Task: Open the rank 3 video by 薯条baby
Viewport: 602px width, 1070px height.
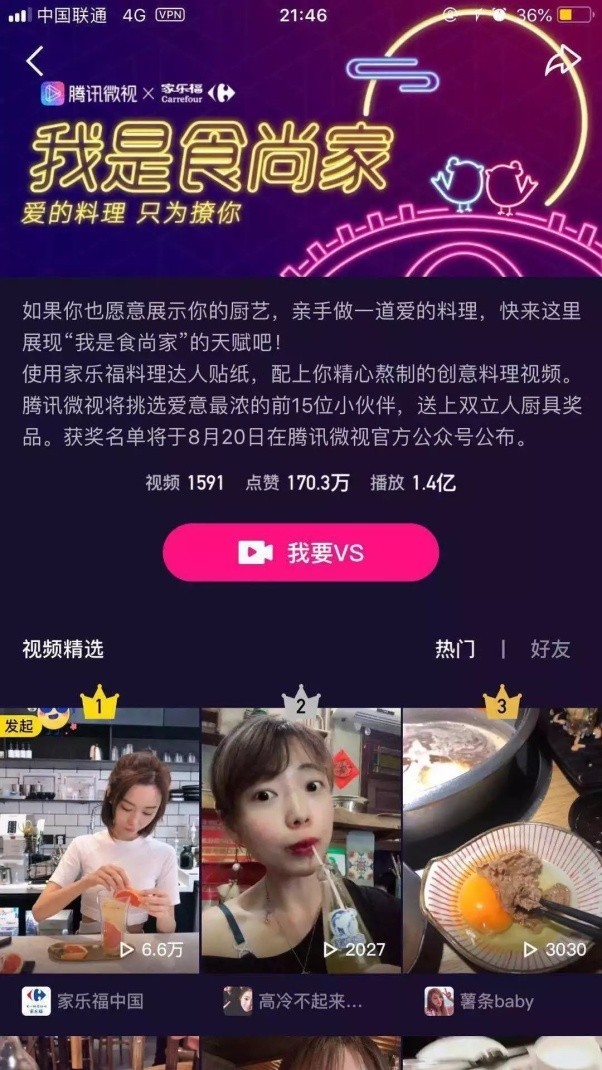Action: pos(502,840)
